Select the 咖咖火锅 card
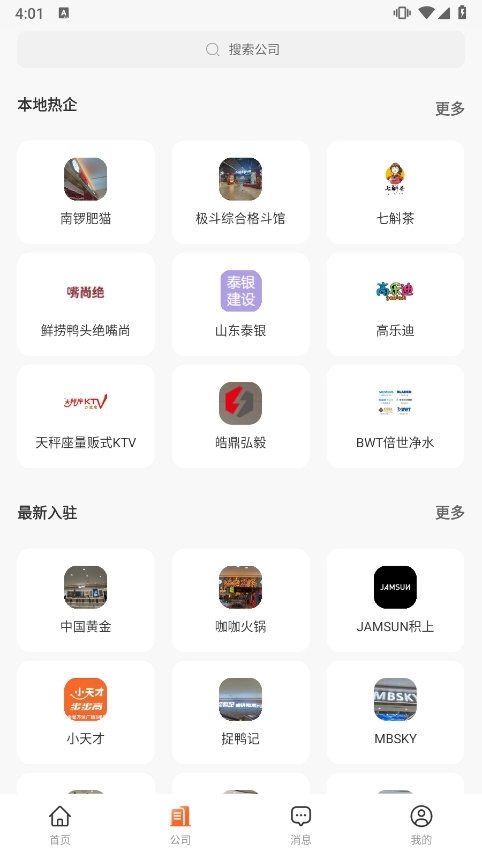Image resolution: width=482 pixels, height=858 pixels. click(241, 600)
